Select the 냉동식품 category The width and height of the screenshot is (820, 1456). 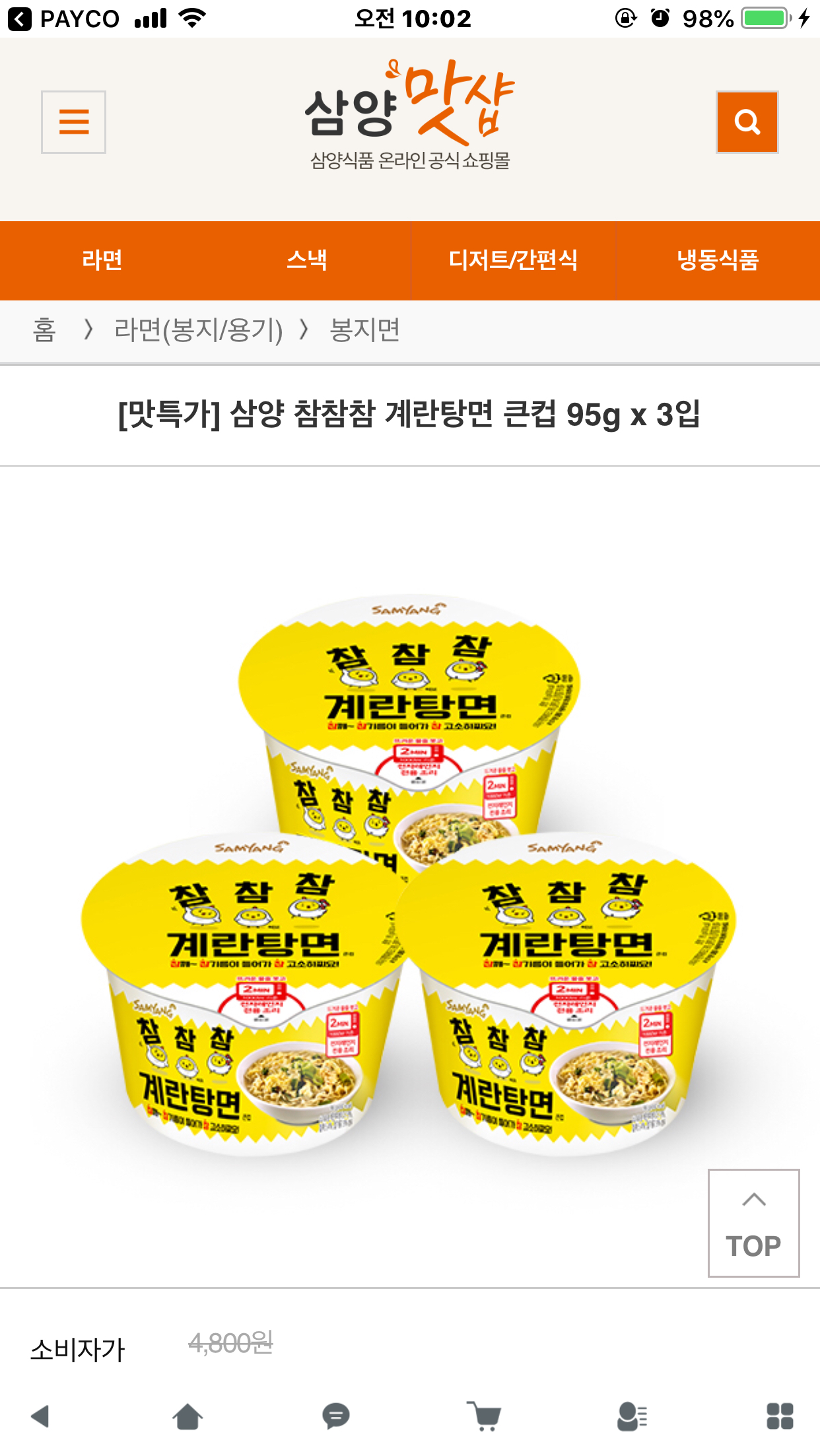[x=718, y=260]
